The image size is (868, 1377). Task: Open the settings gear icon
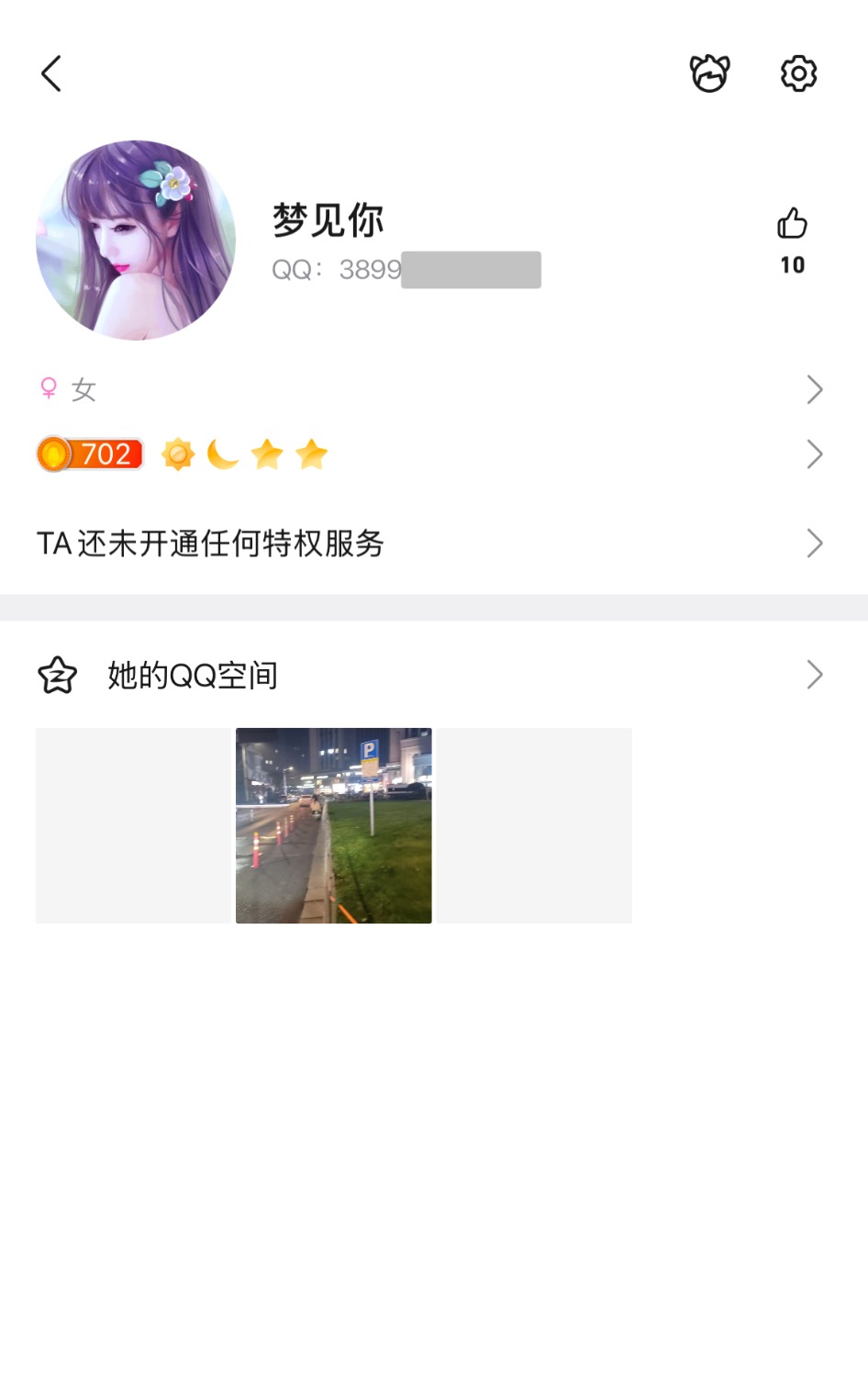pyautogui.click(x=798, y=73)
